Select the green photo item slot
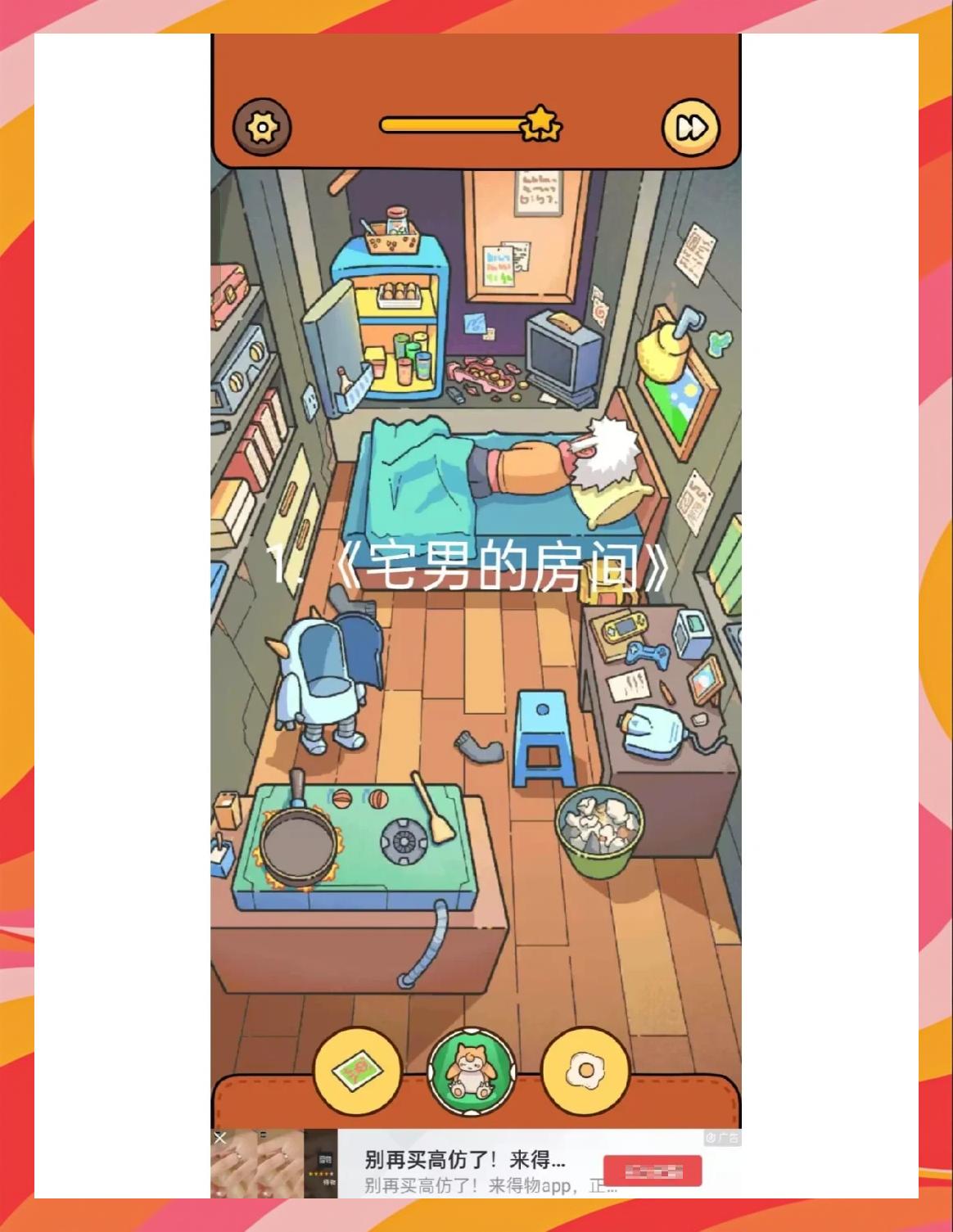953x1232 pixels. pyautogui.click(x=358, y=1071)
